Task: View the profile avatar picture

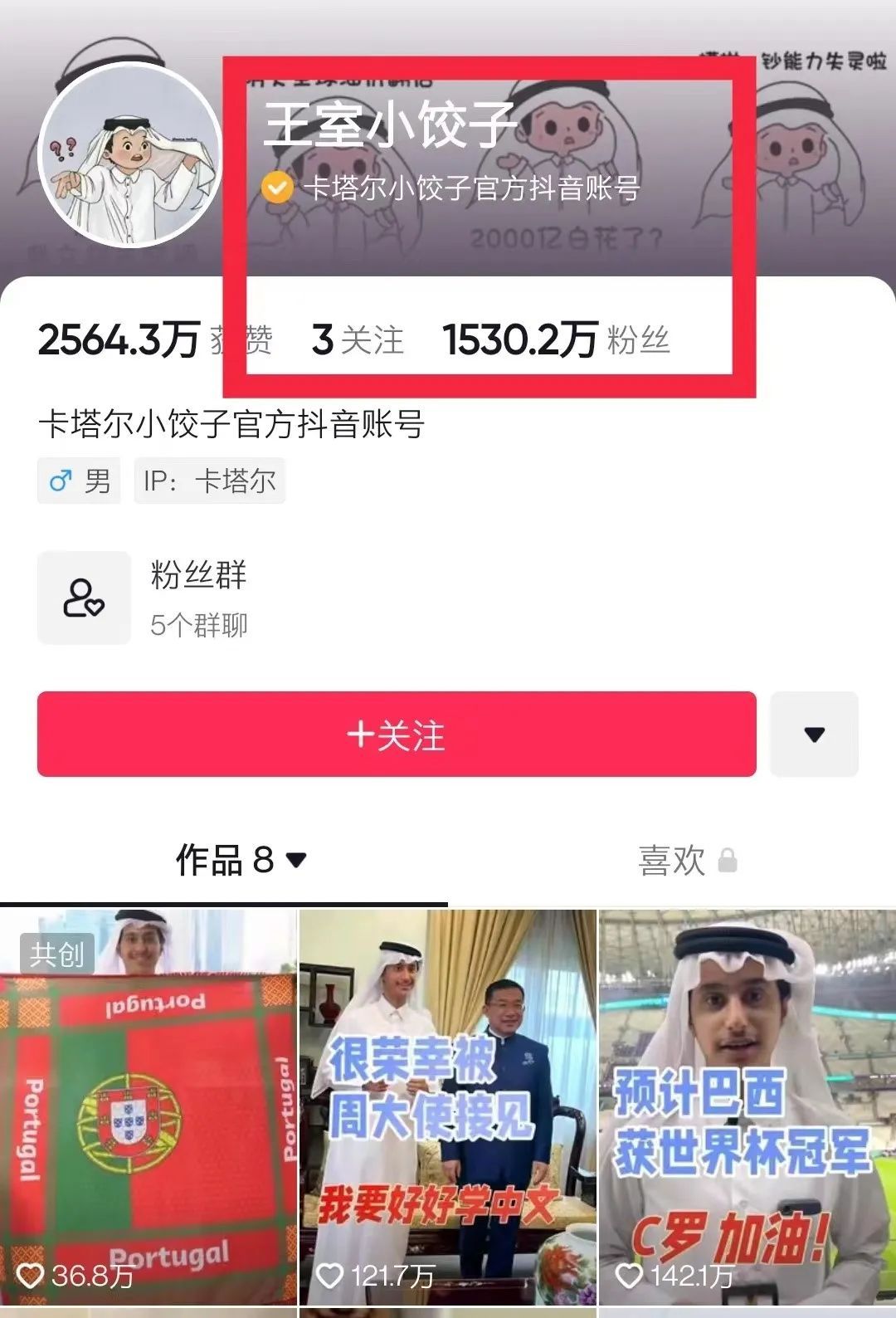Action: [130, 155]
